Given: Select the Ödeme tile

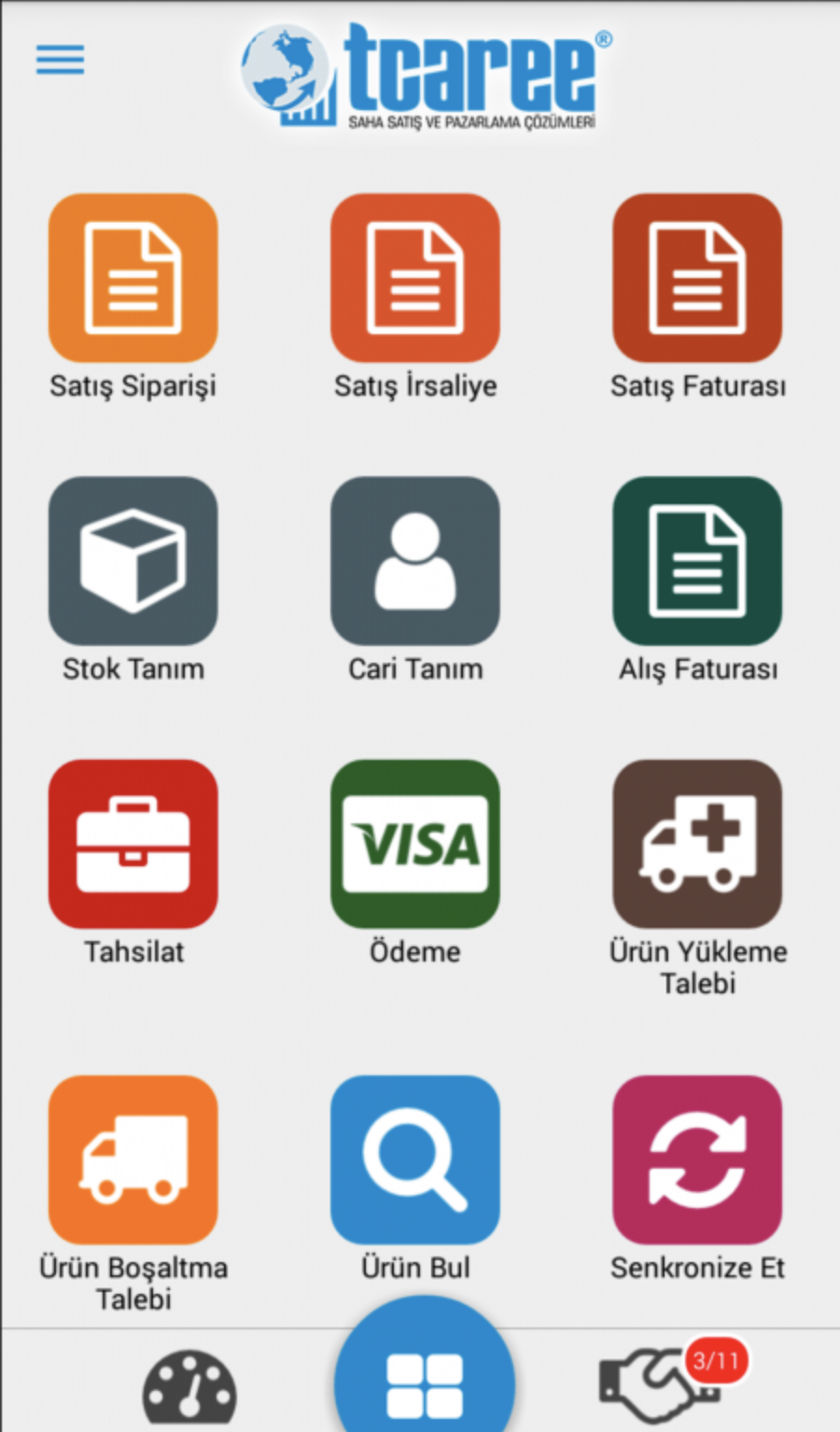Looking at the screenshot, I should click(414, 844).
